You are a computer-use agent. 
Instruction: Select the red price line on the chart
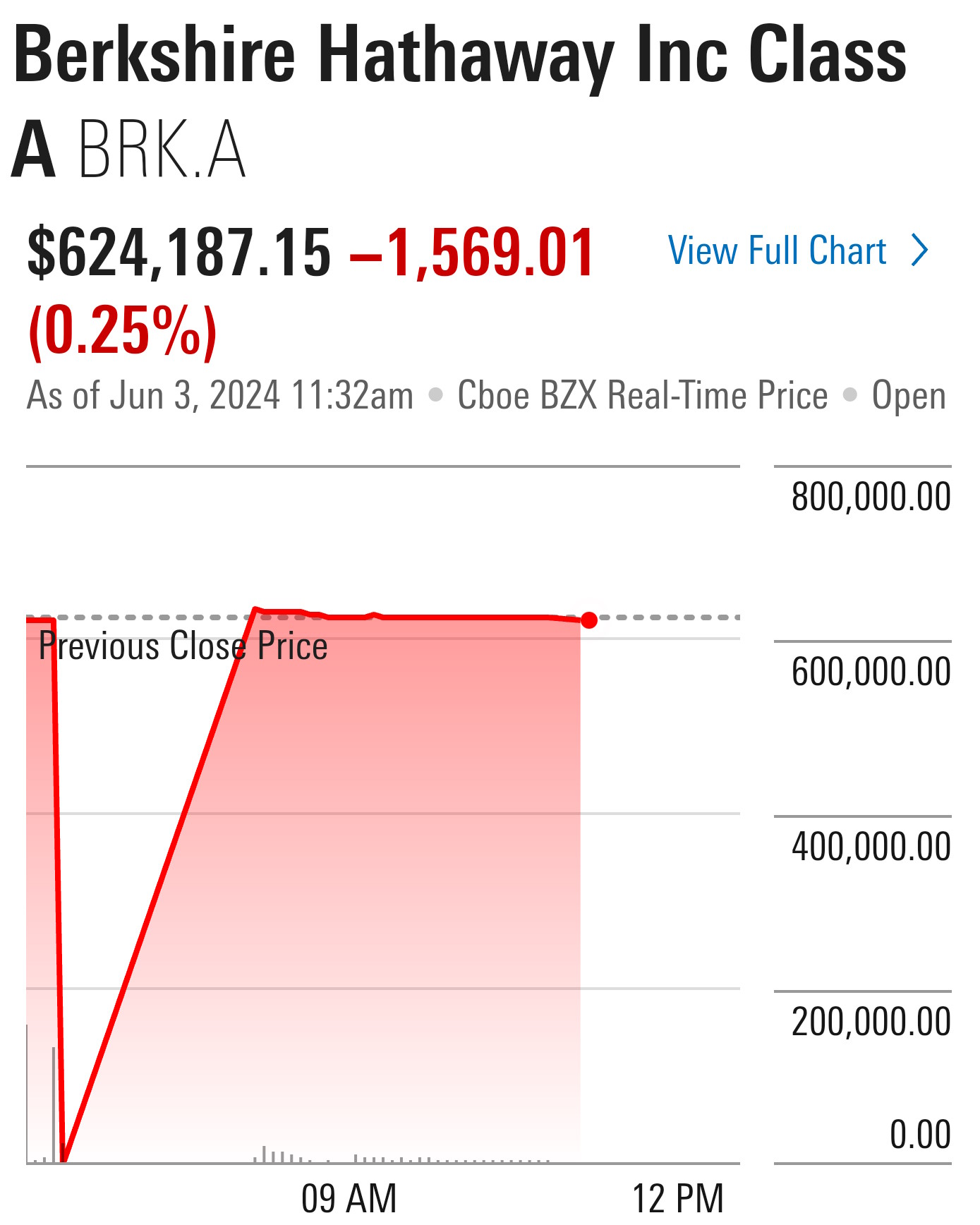point(423,615)
